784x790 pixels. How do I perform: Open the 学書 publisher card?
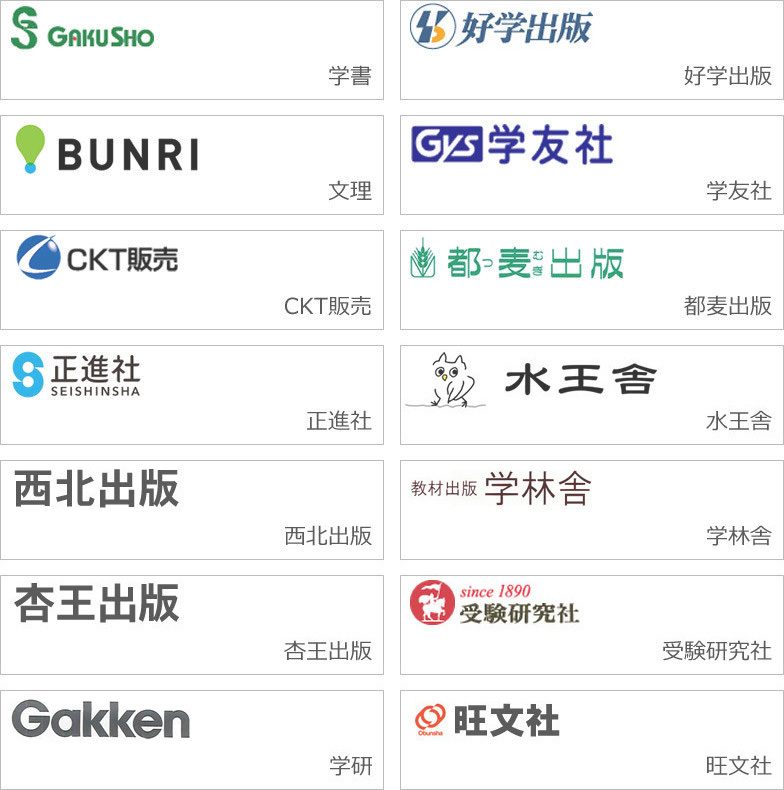191,50
